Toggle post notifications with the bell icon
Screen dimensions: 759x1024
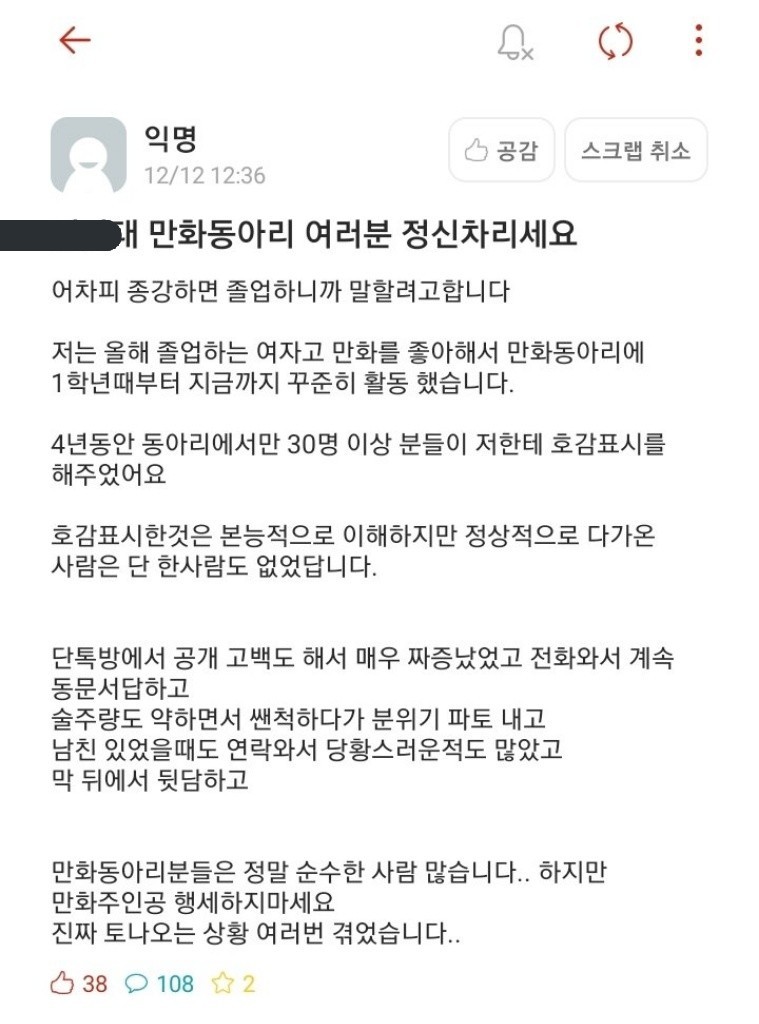click(x=515, y=41)
